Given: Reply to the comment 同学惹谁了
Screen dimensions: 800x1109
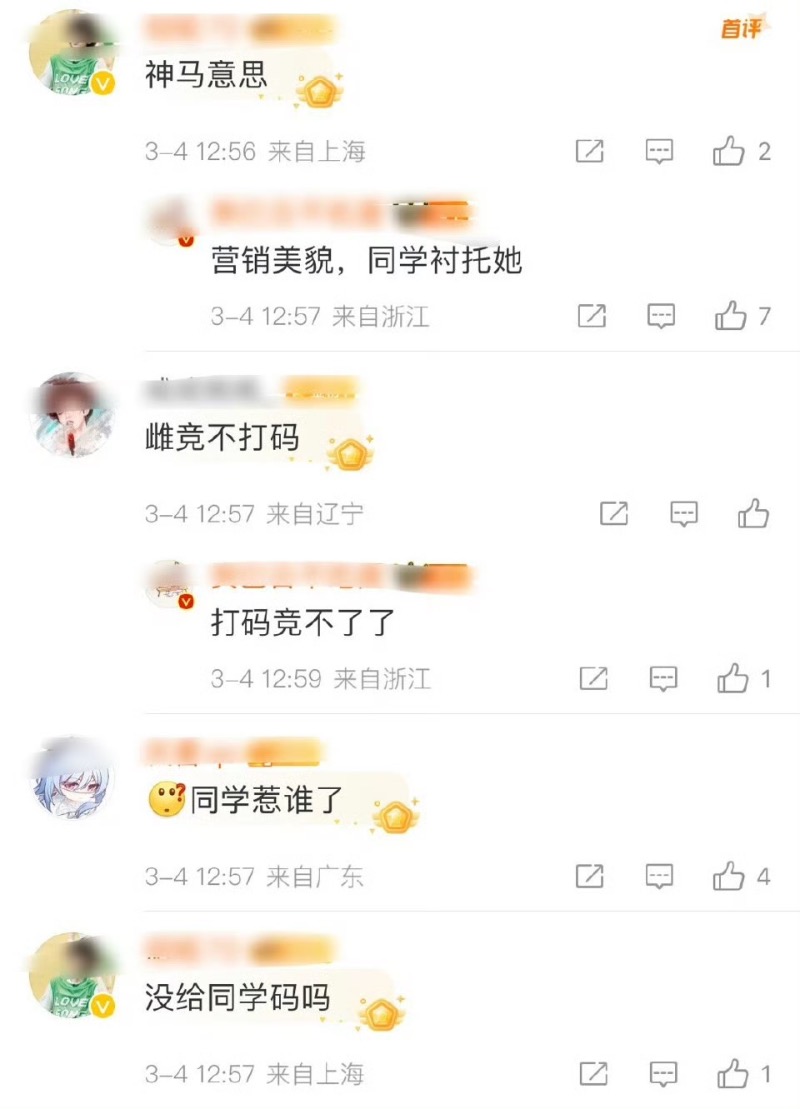Looking at the screenshot, I should (x=658, y=877).
